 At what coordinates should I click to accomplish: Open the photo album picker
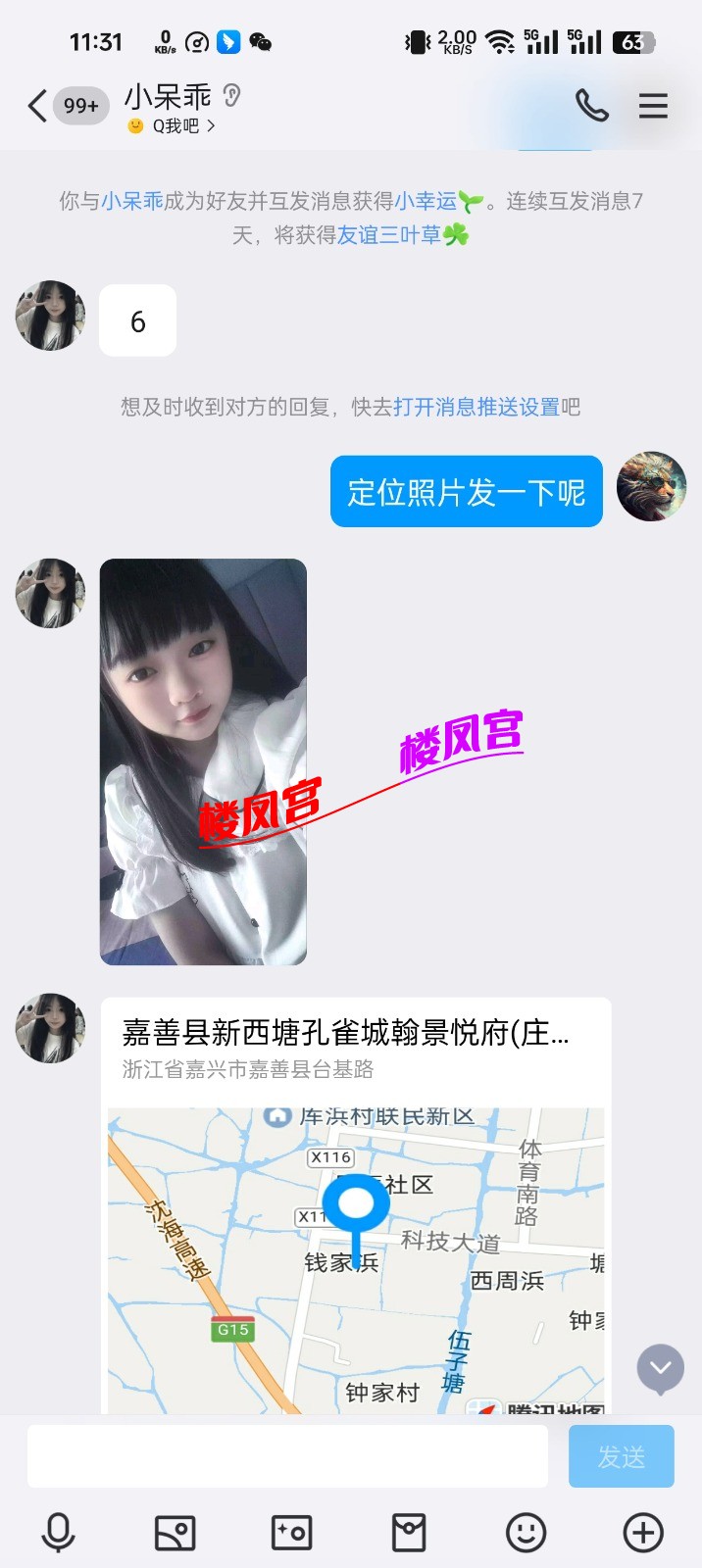(175, 1533)
